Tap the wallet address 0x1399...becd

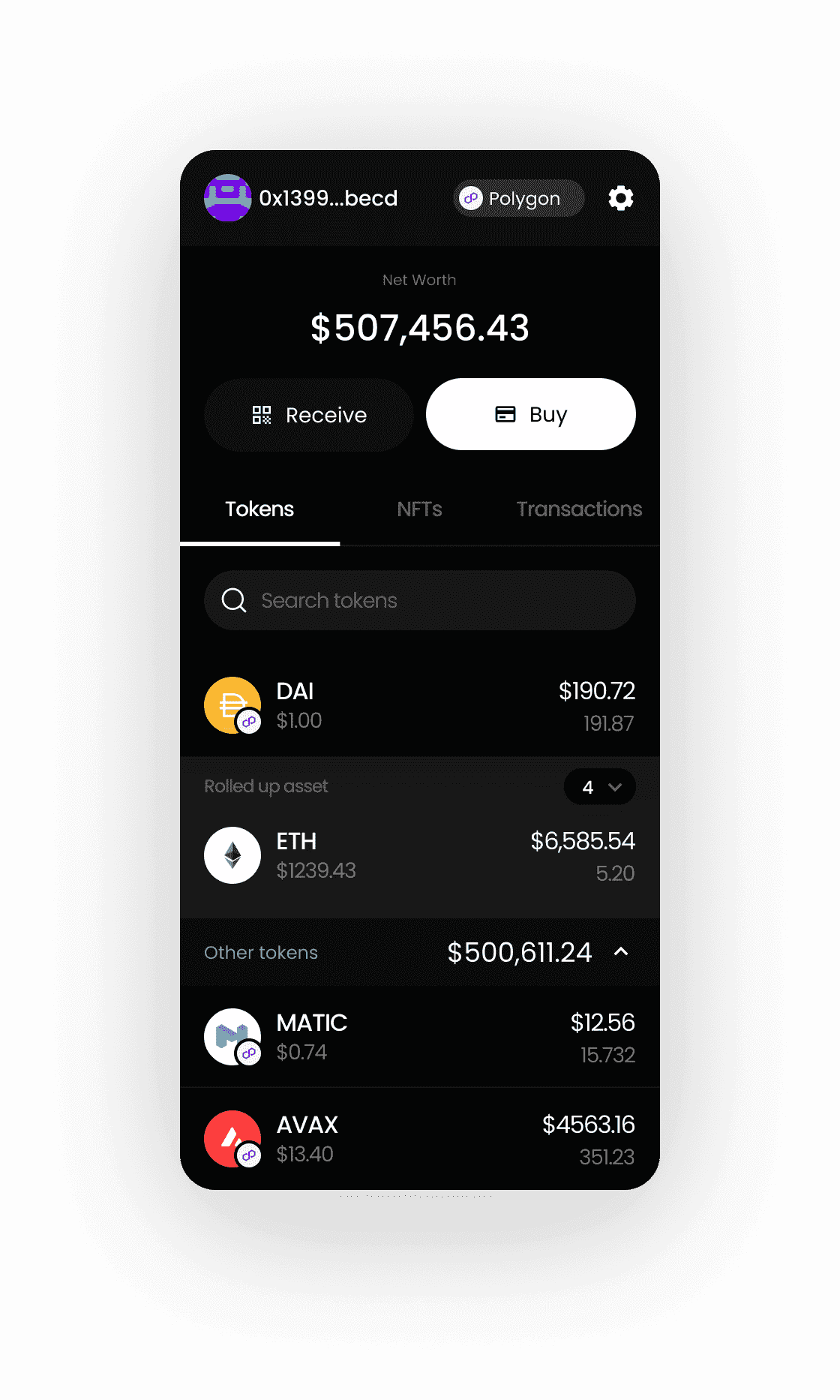pyautogui.click(x=328, y=198)
